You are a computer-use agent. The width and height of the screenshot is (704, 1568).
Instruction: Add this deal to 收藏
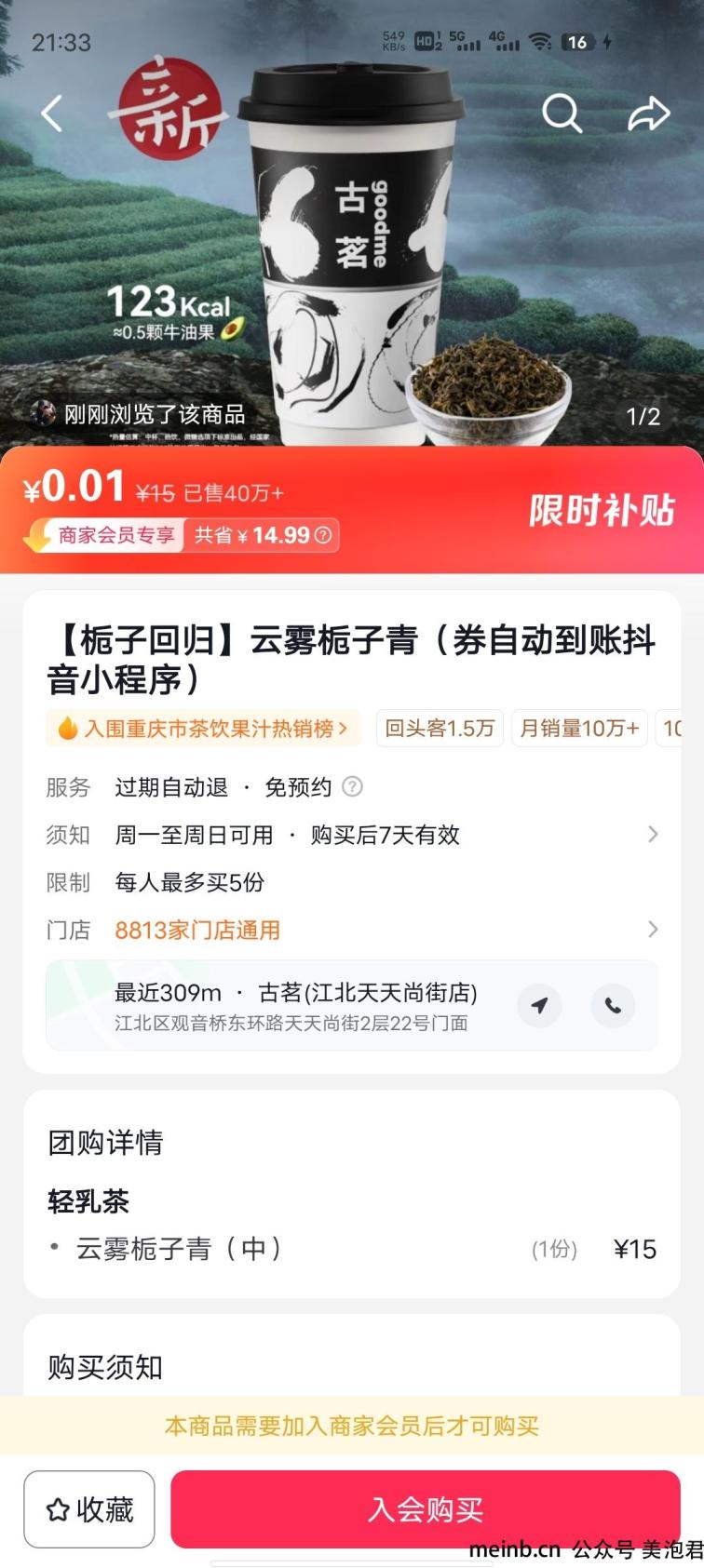coord(89,1508)
